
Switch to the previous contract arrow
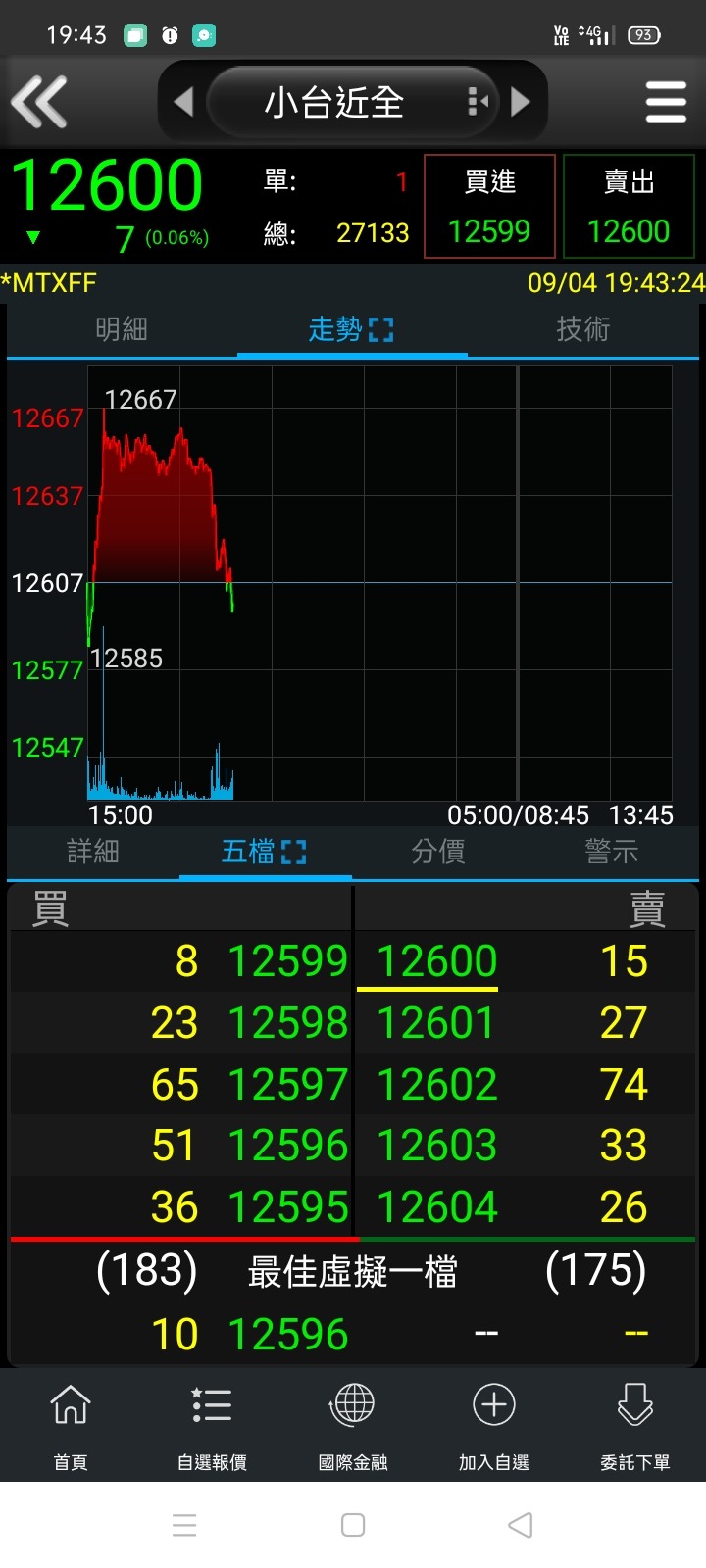click(x=183, y=101)
